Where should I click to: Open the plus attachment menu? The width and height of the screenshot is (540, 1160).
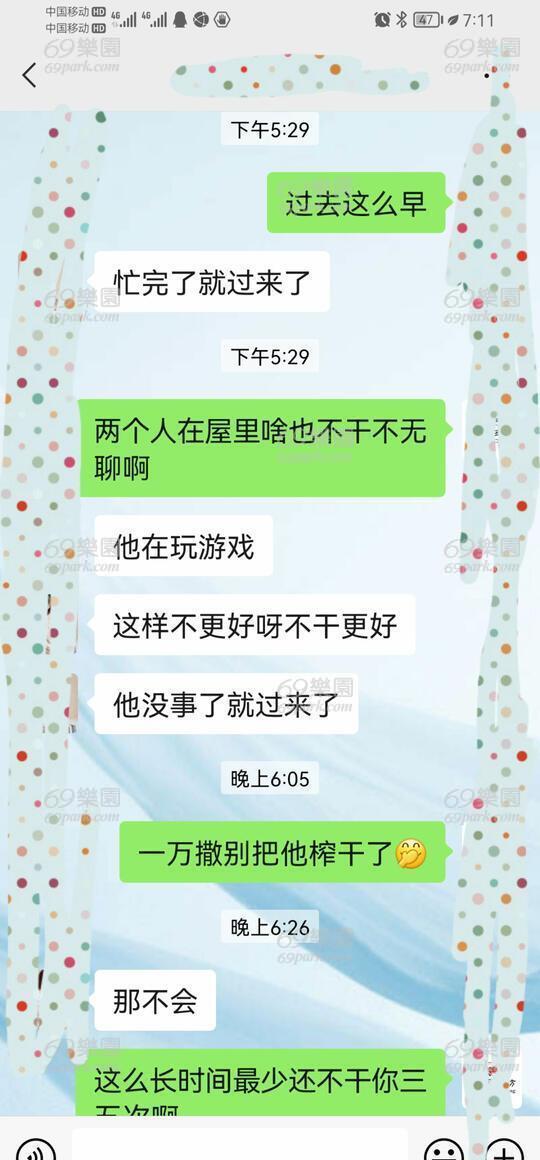pyautogui.click(x=504, y=1150)
